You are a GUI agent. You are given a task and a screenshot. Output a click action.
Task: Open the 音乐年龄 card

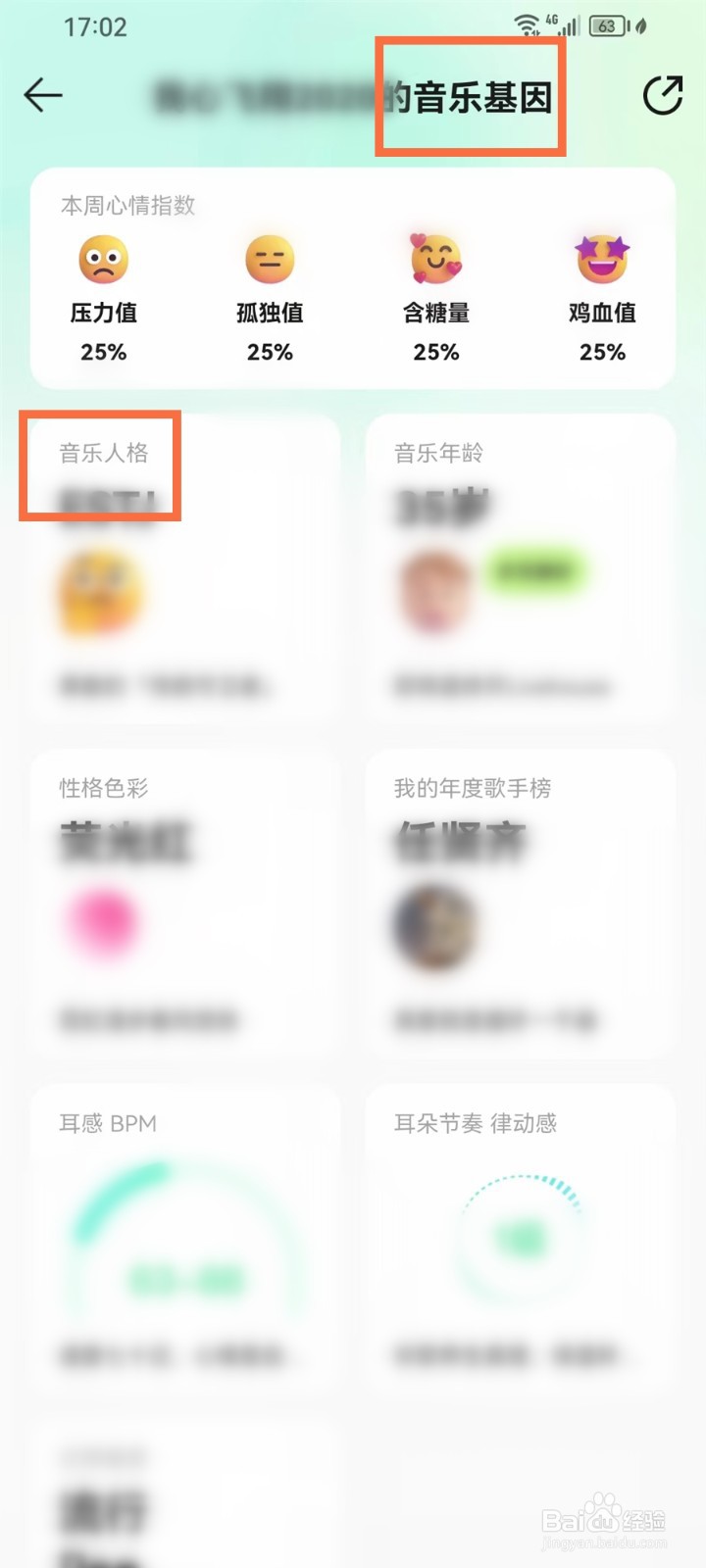[x=520, y=568]
